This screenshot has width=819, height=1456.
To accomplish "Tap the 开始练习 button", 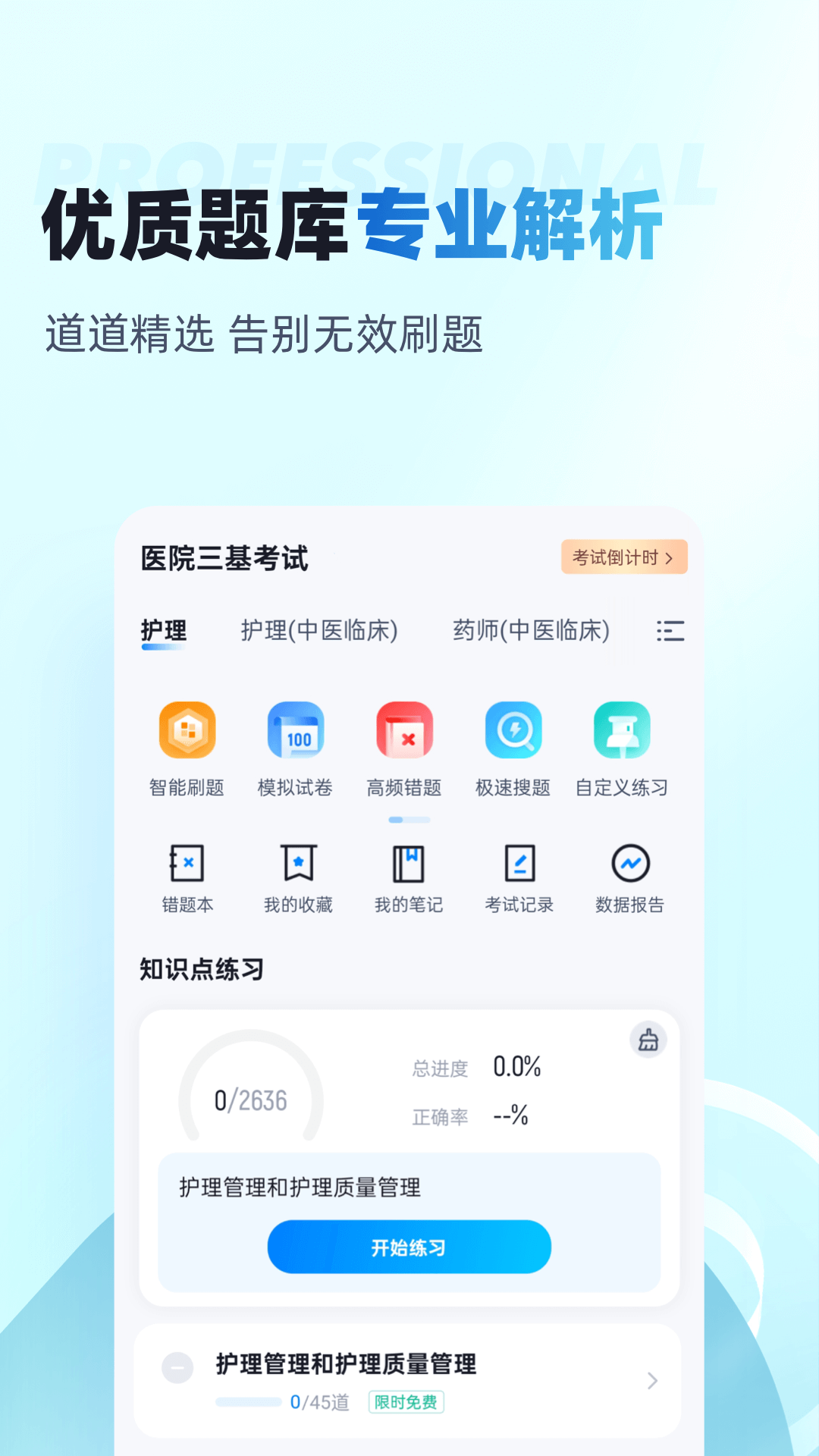I will [x=409, y=1246].
